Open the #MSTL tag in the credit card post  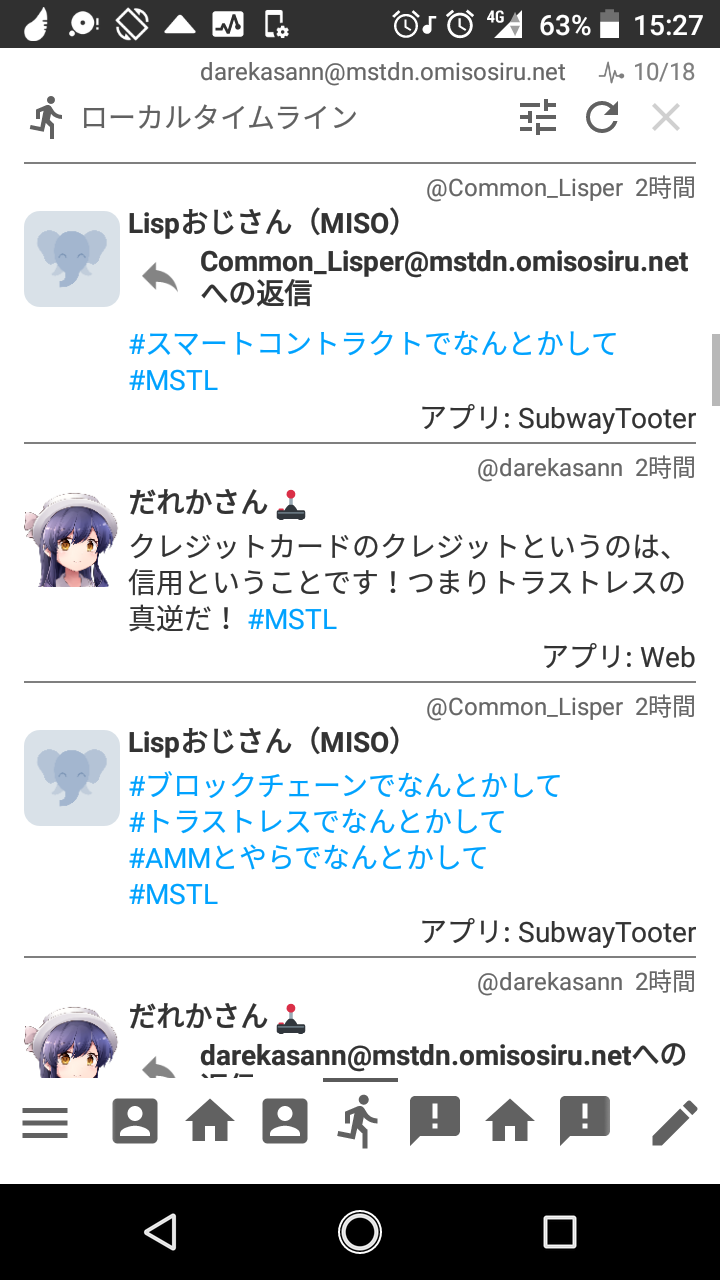point(292,620)
